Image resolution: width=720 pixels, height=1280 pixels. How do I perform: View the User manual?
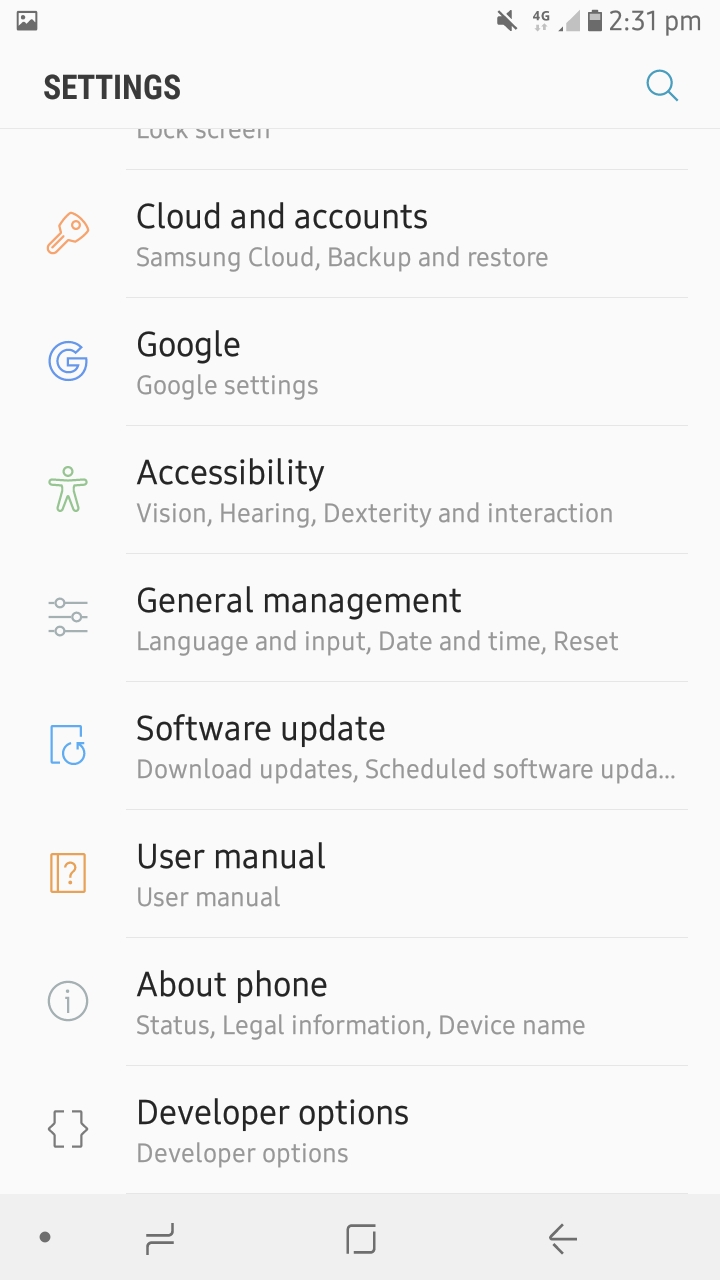click(x=360, y=874)
